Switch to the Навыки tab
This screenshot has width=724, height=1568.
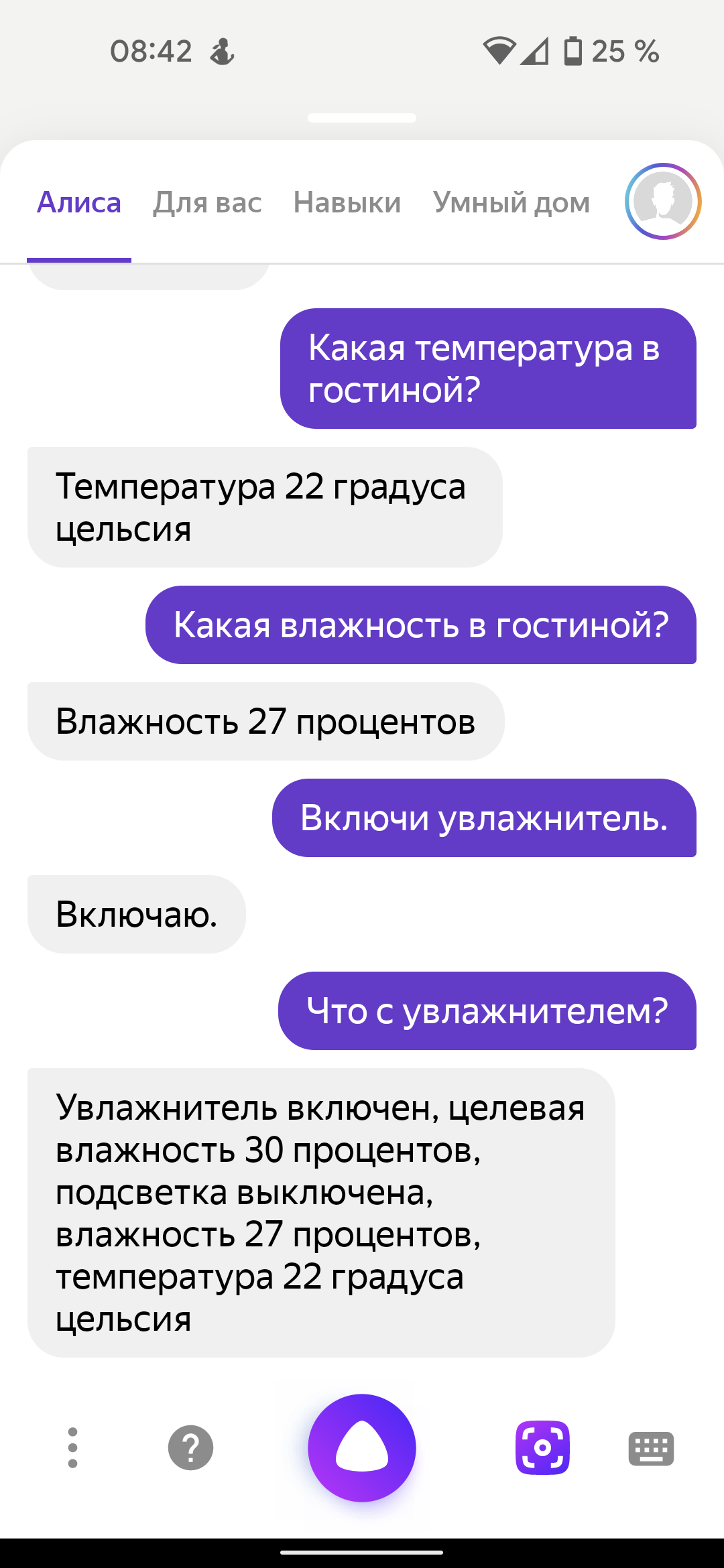347,202
